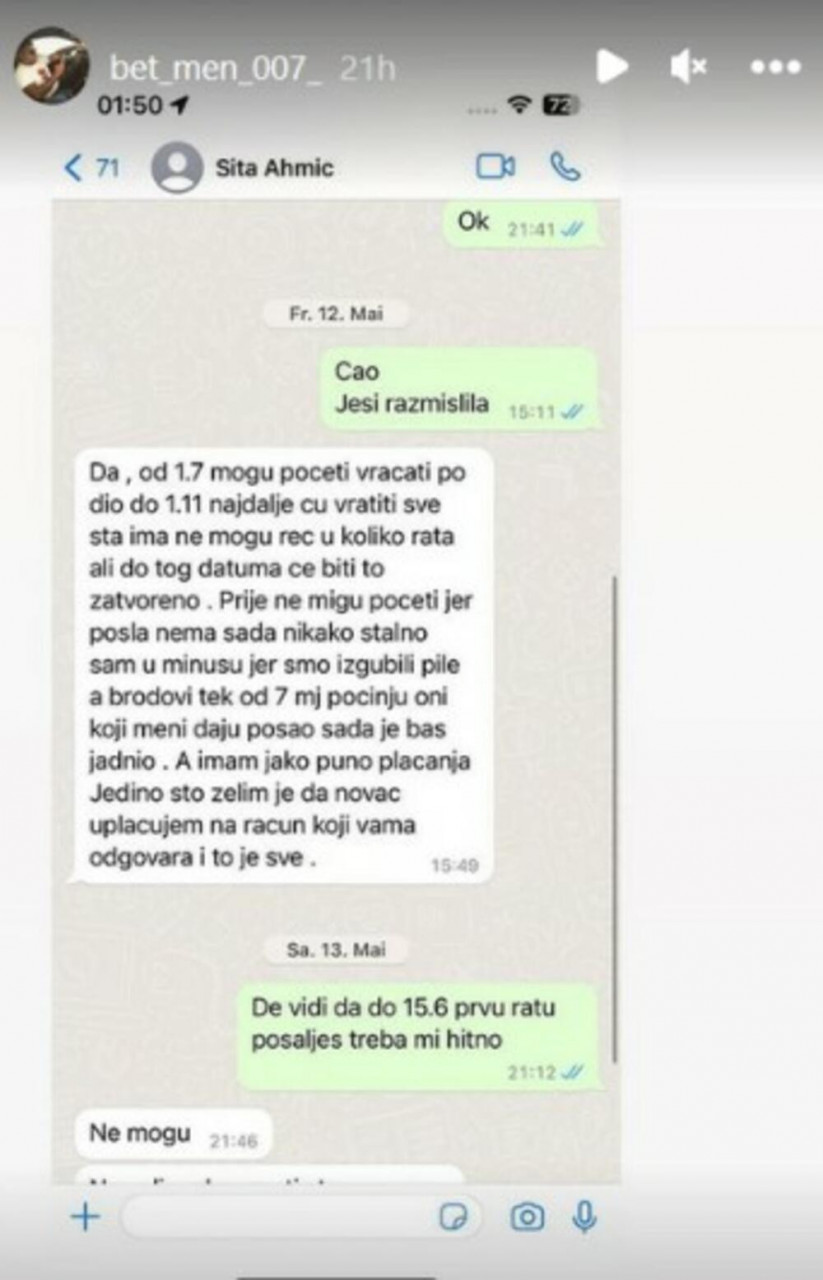The width and height of the screenshot is (823, 1280).
Task: Unmute the story sound
Action: [x=688, y=67]
